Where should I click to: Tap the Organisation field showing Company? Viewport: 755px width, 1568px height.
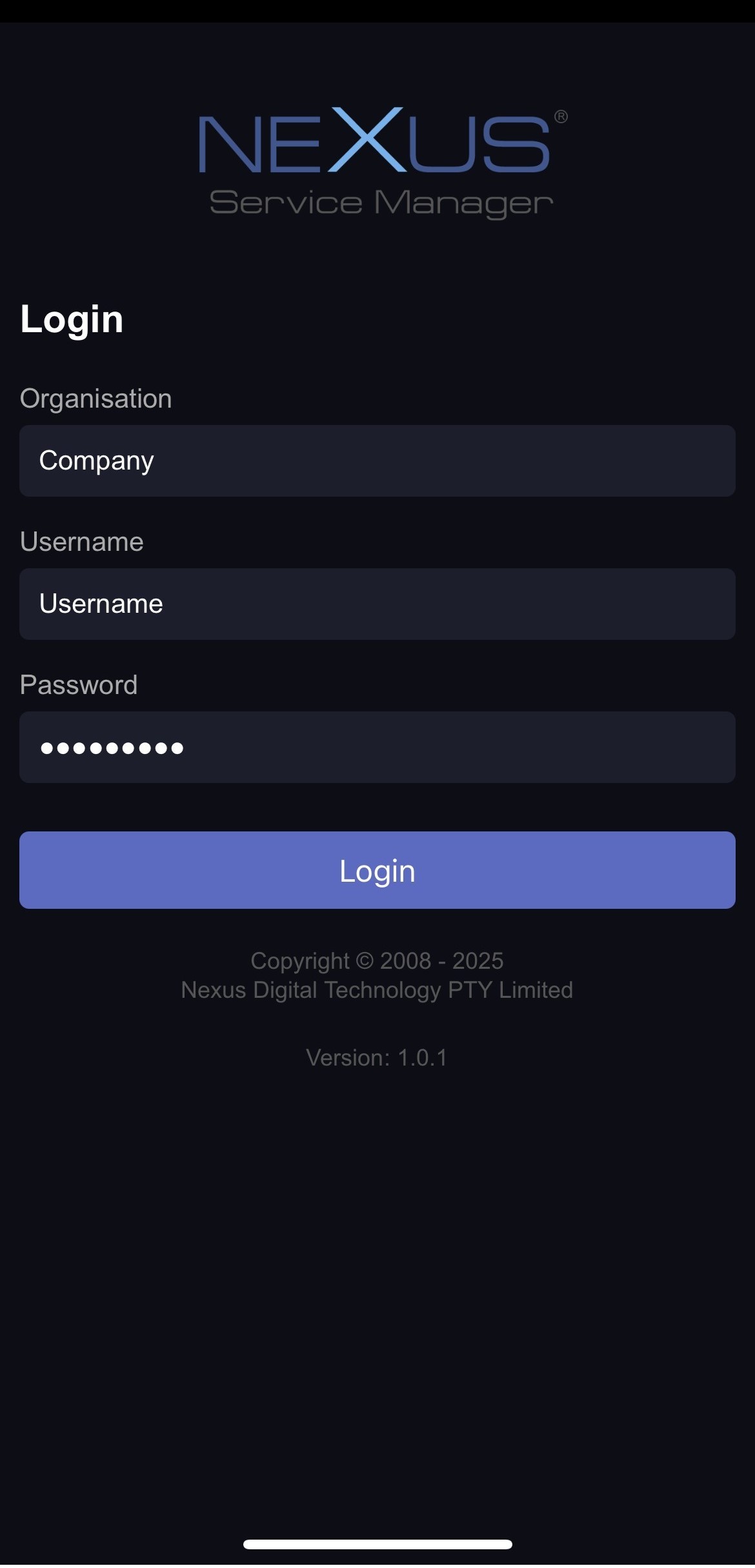point(377,461)
